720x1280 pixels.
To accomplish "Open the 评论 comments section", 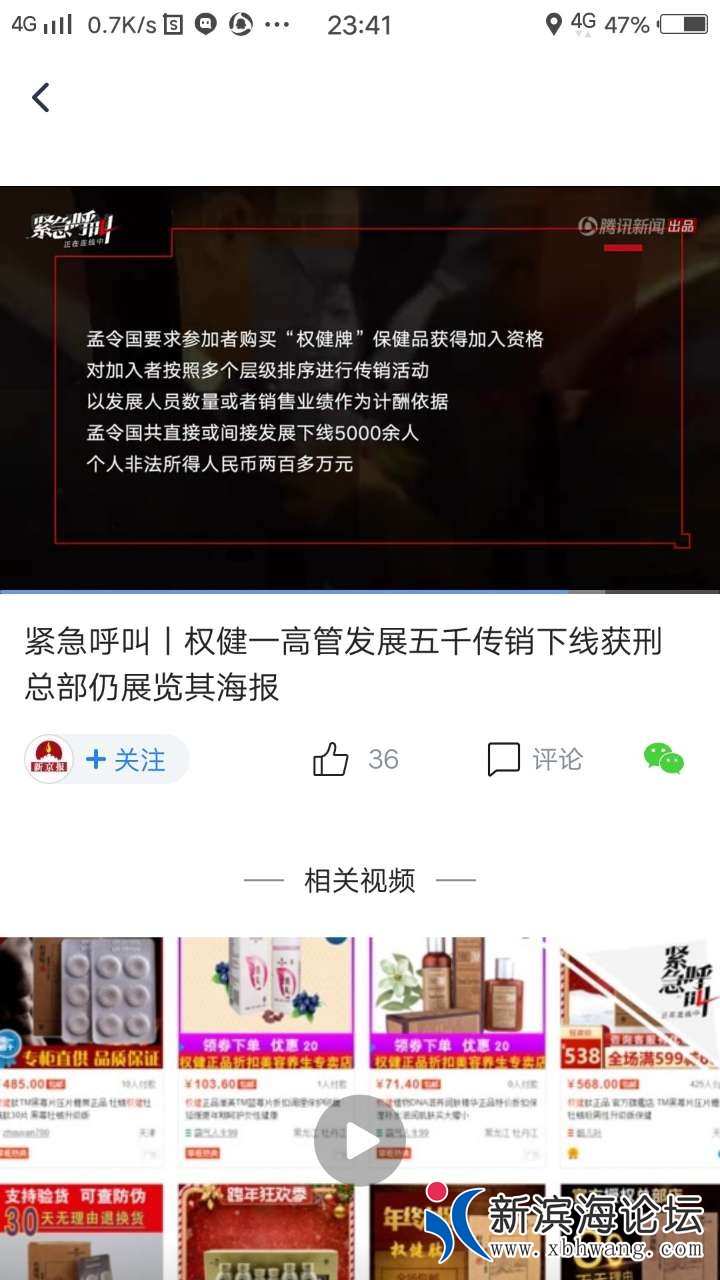I will (x=535, y=760).
